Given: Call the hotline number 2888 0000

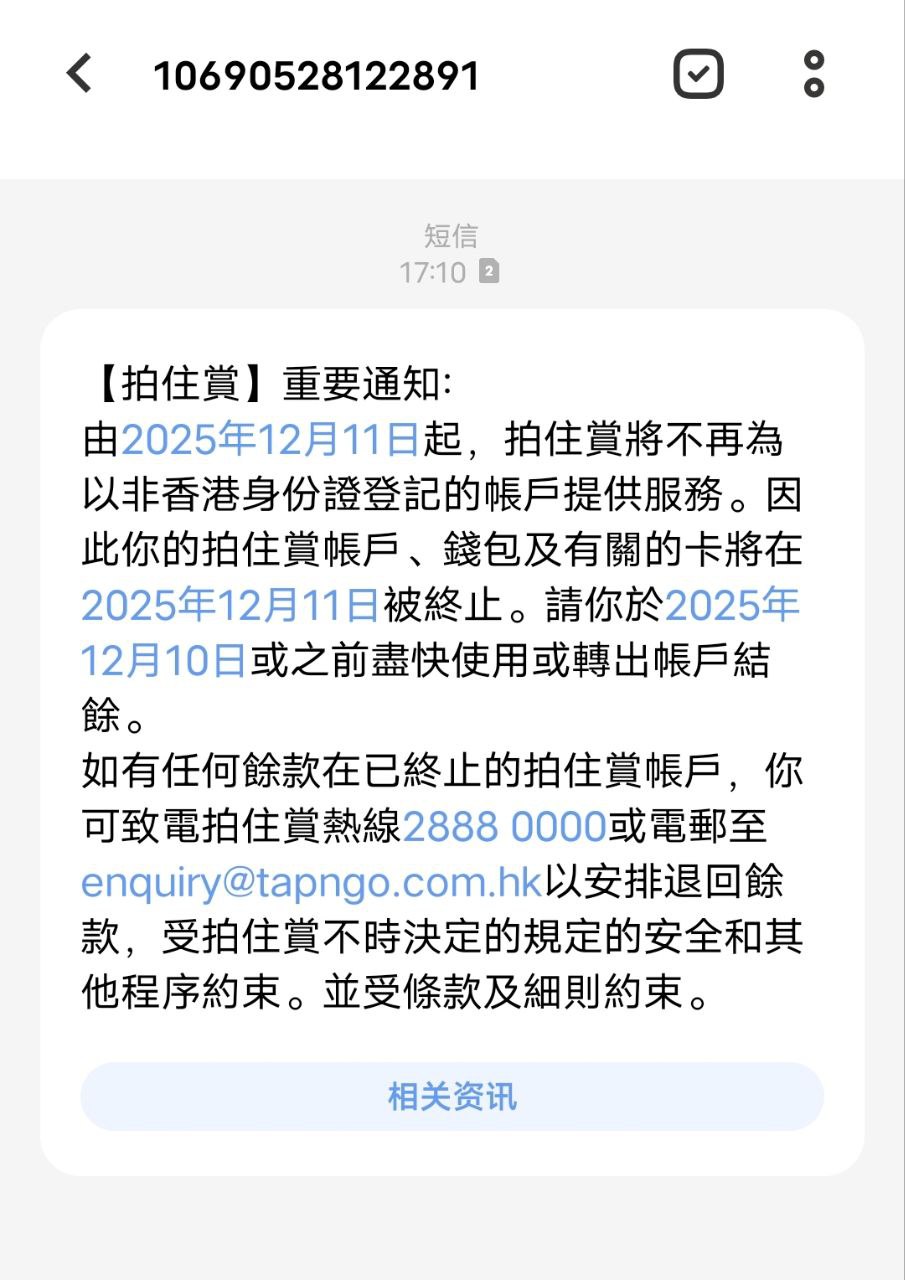Looking at the screenshot, I should coord(505,827).
